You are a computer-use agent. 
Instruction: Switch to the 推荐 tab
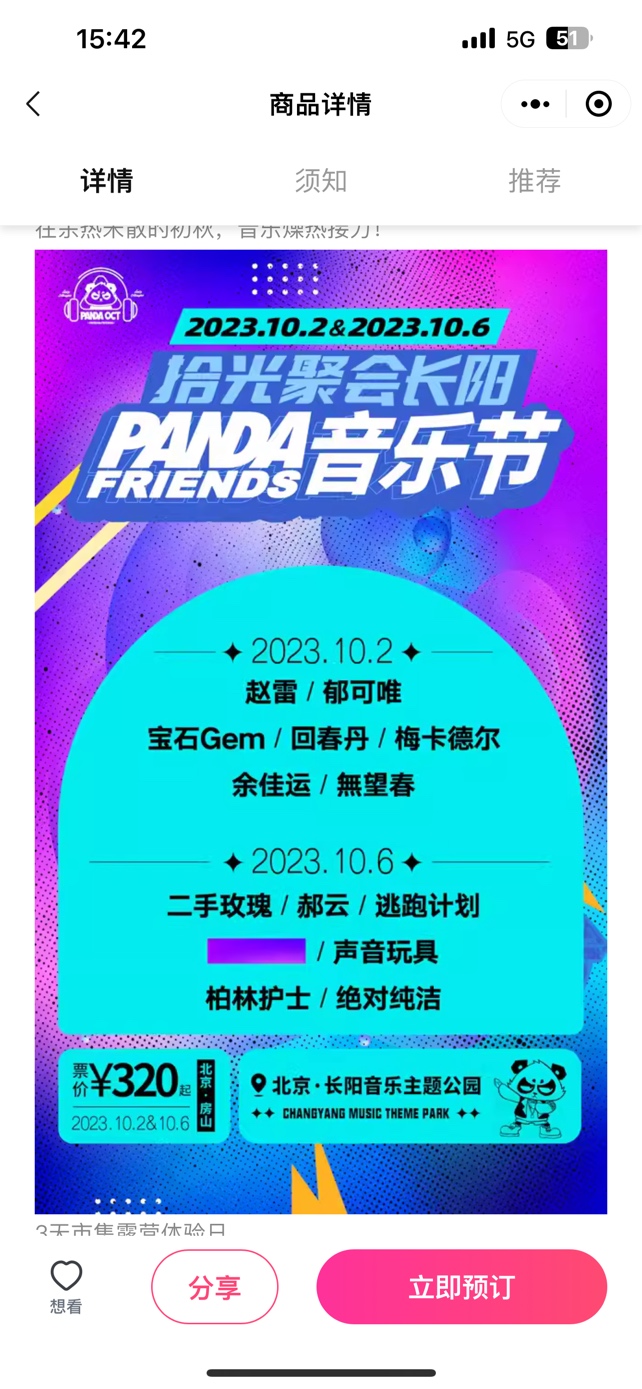click(x=534, y=181)
